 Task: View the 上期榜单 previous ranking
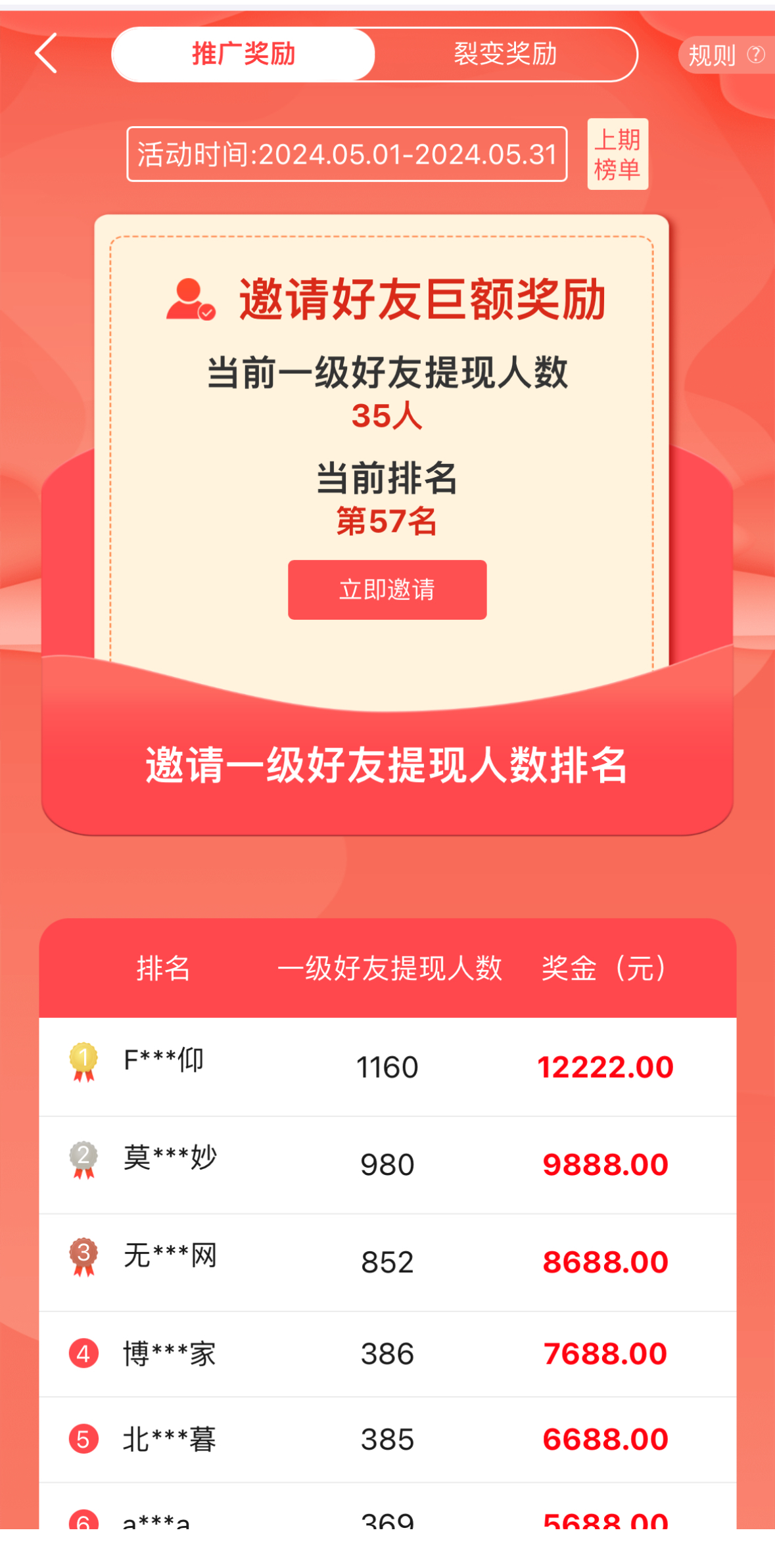click(617, 154)
